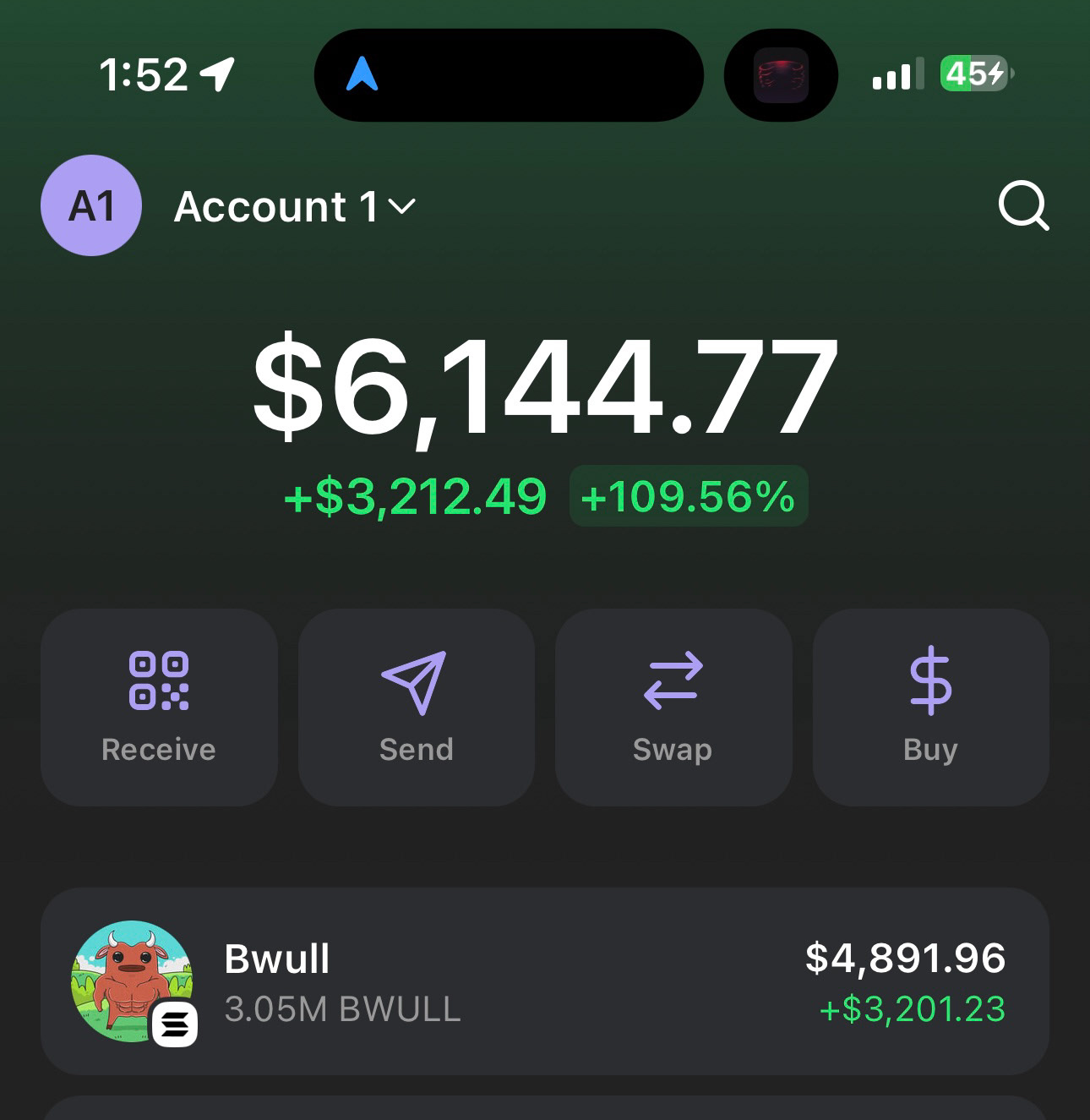Open the Swap tokens action

pyautogui.click(x=673, y=707)
